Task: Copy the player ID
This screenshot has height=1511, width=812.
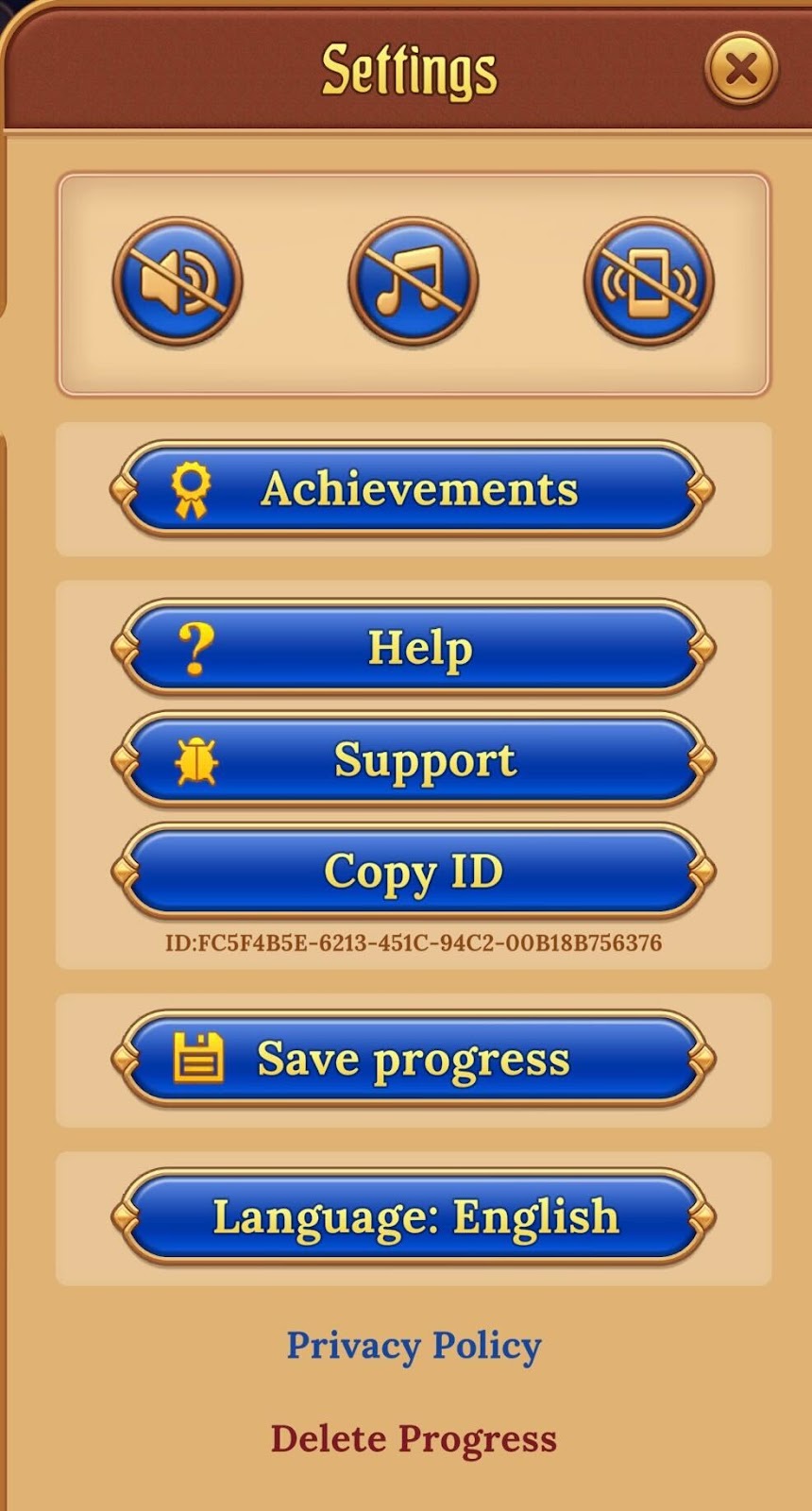Action: [x=413, y=871]
